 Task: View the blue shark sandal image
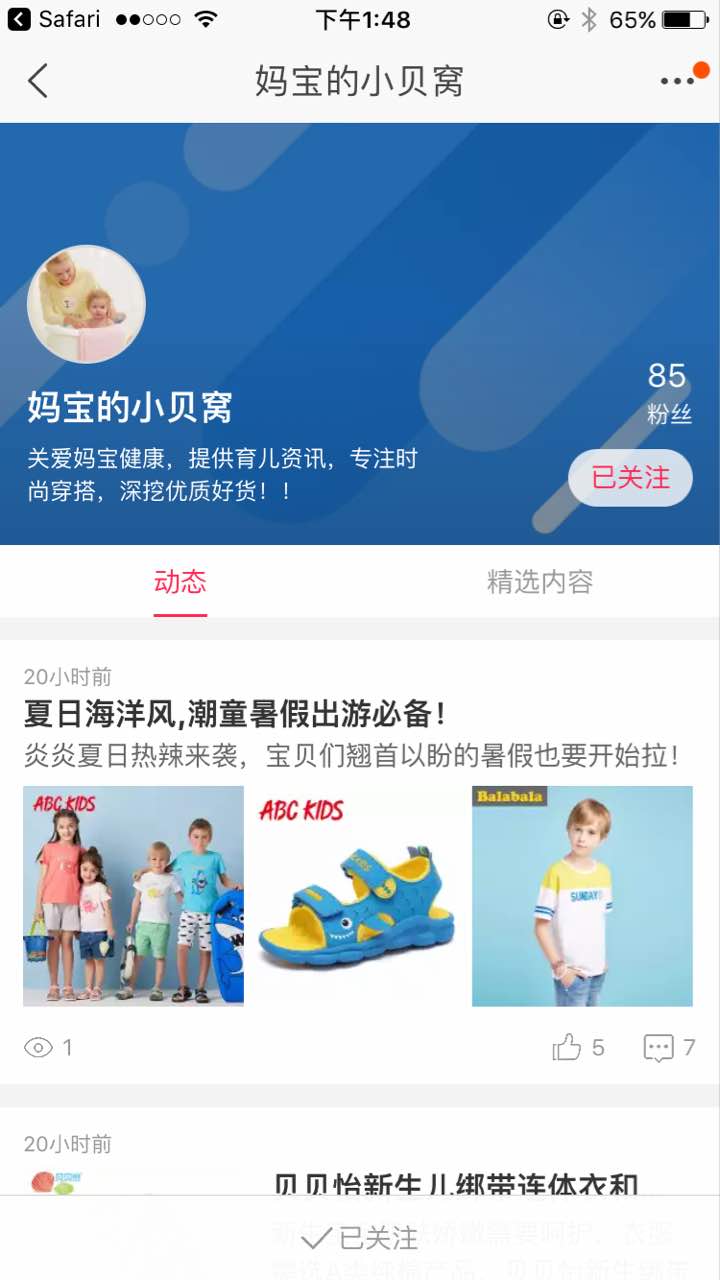coord(358,896)
